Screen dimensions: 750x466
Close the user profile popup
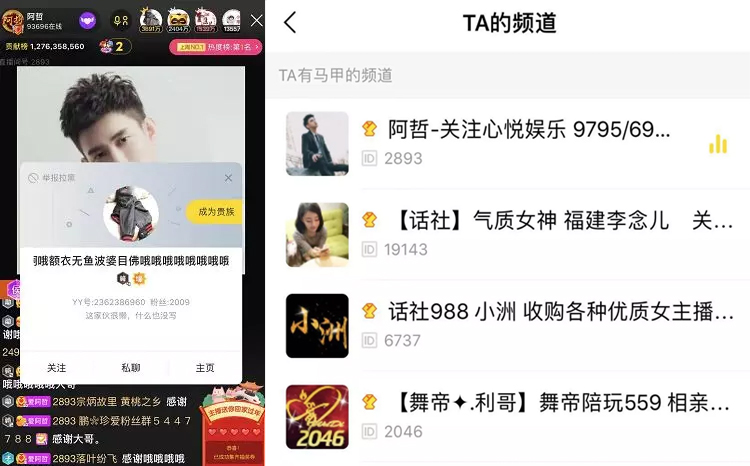228,178
